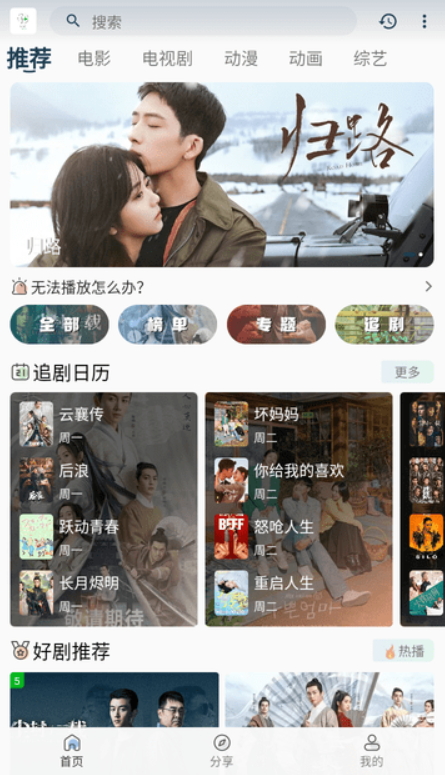
Task: Open the 专题 chip
Action: (x=276, y=324)
